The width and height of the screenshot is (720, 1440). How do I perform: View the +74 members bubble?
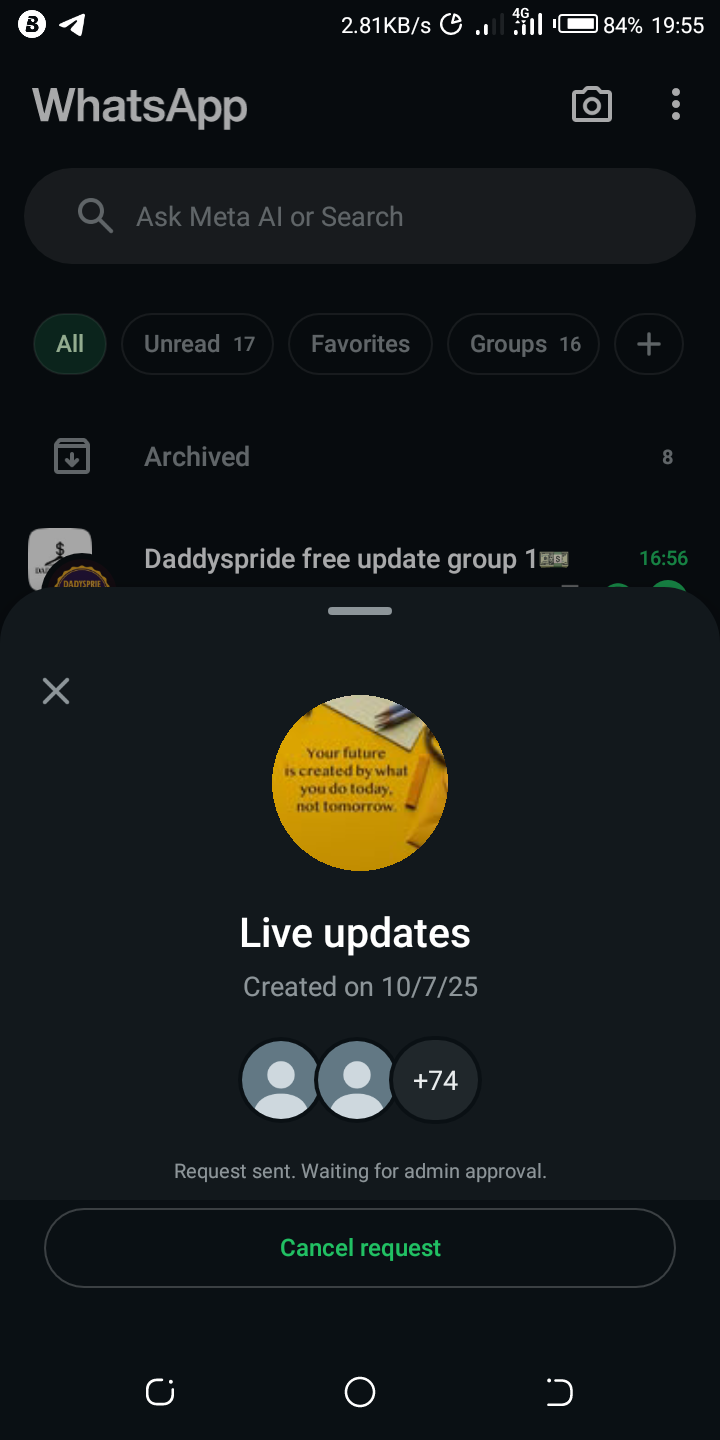[x=436, y=1081]
